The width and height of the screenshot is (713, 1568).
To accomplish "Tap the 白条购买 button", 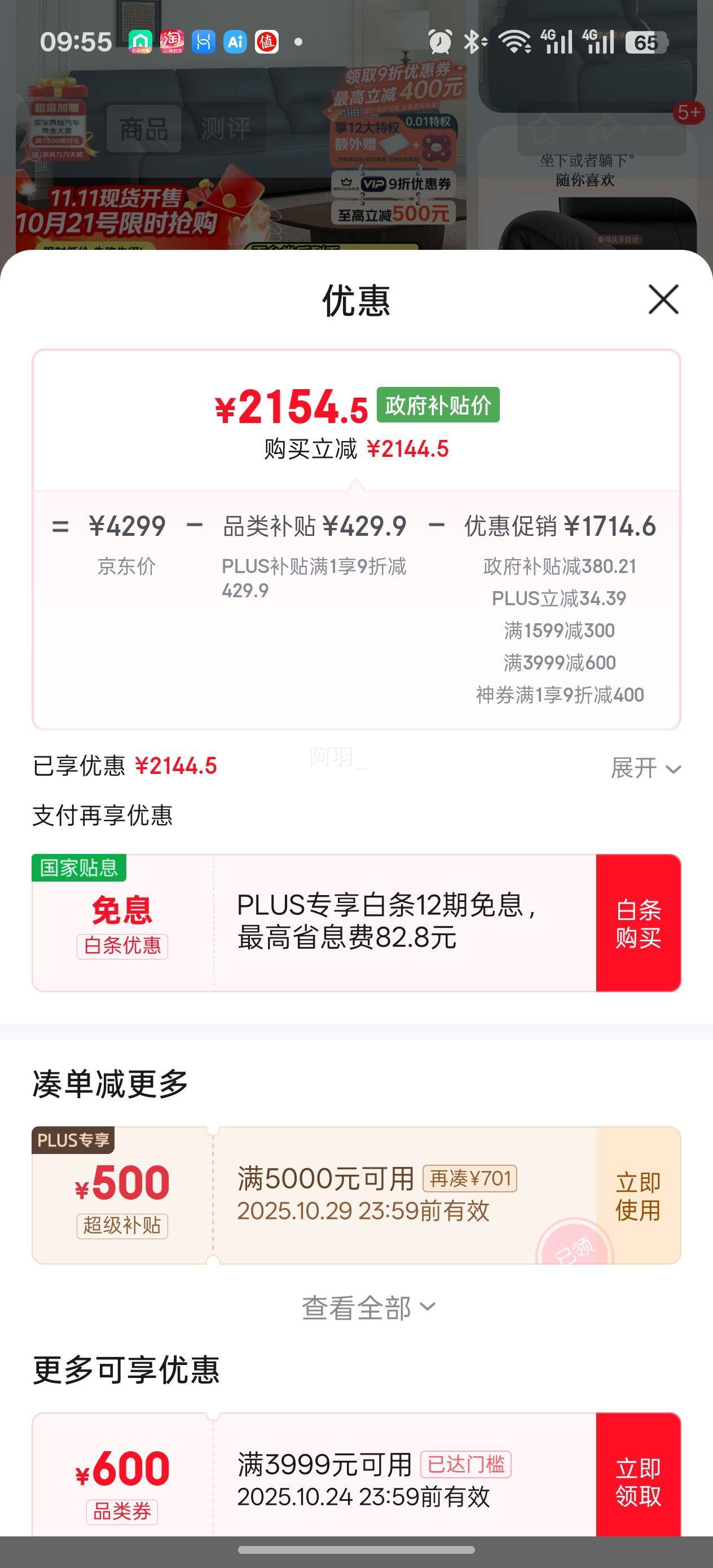I will tap(638, 923).
